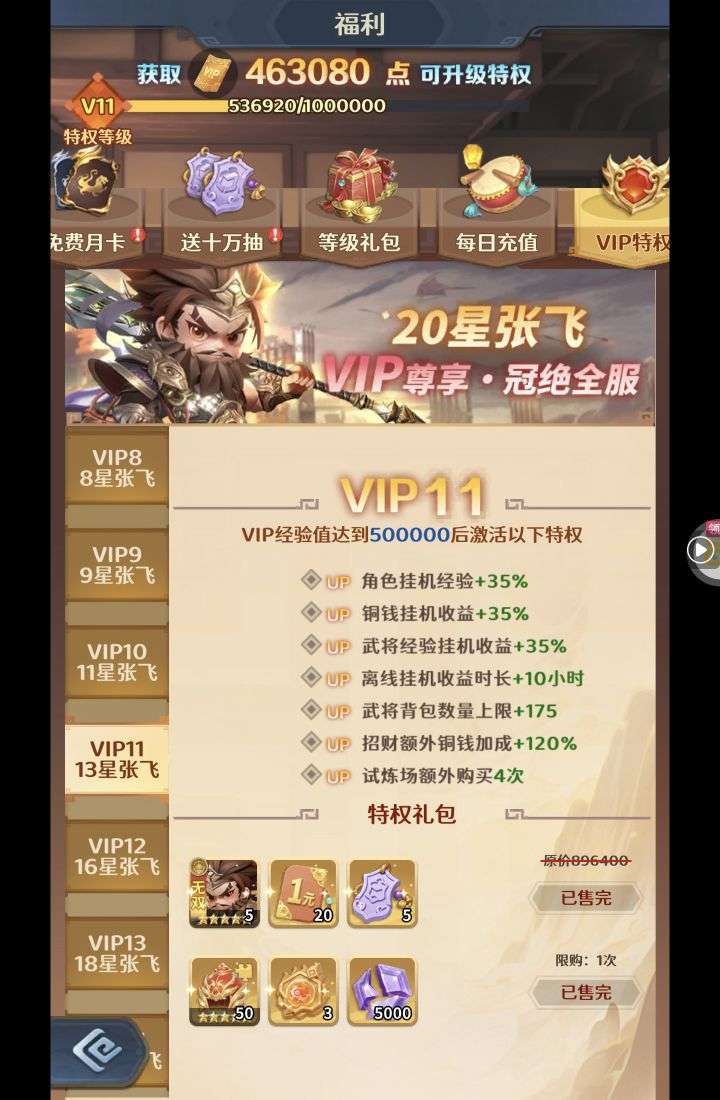This screenshot has width=720, height=1100.
Task: Select VIP9 9星张飞 in the side list
Action: click(x=117, y=565)
